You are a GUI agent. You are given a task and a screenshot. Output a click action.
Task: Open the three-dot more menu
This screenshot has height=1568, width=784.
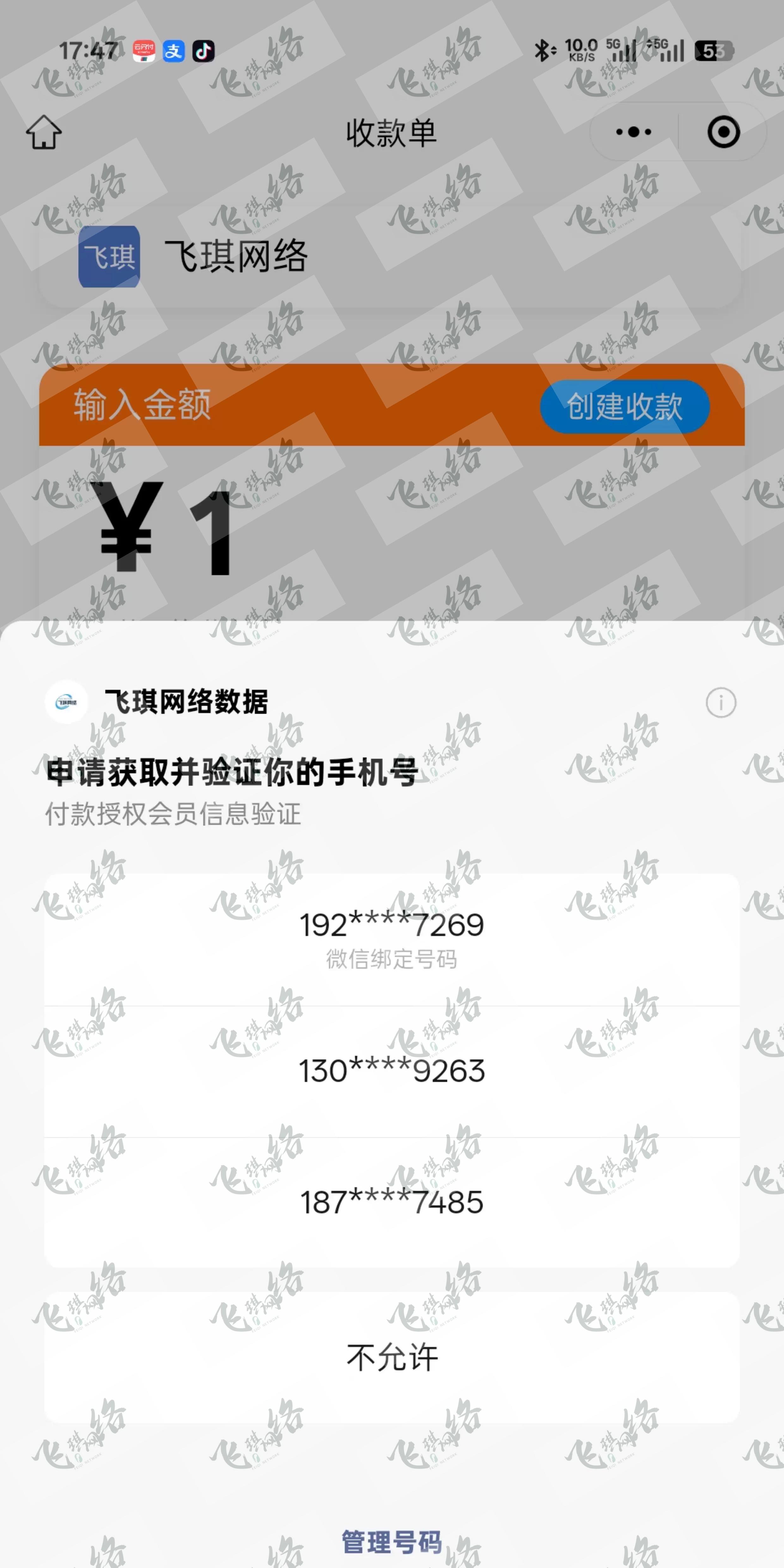point(634,132)
